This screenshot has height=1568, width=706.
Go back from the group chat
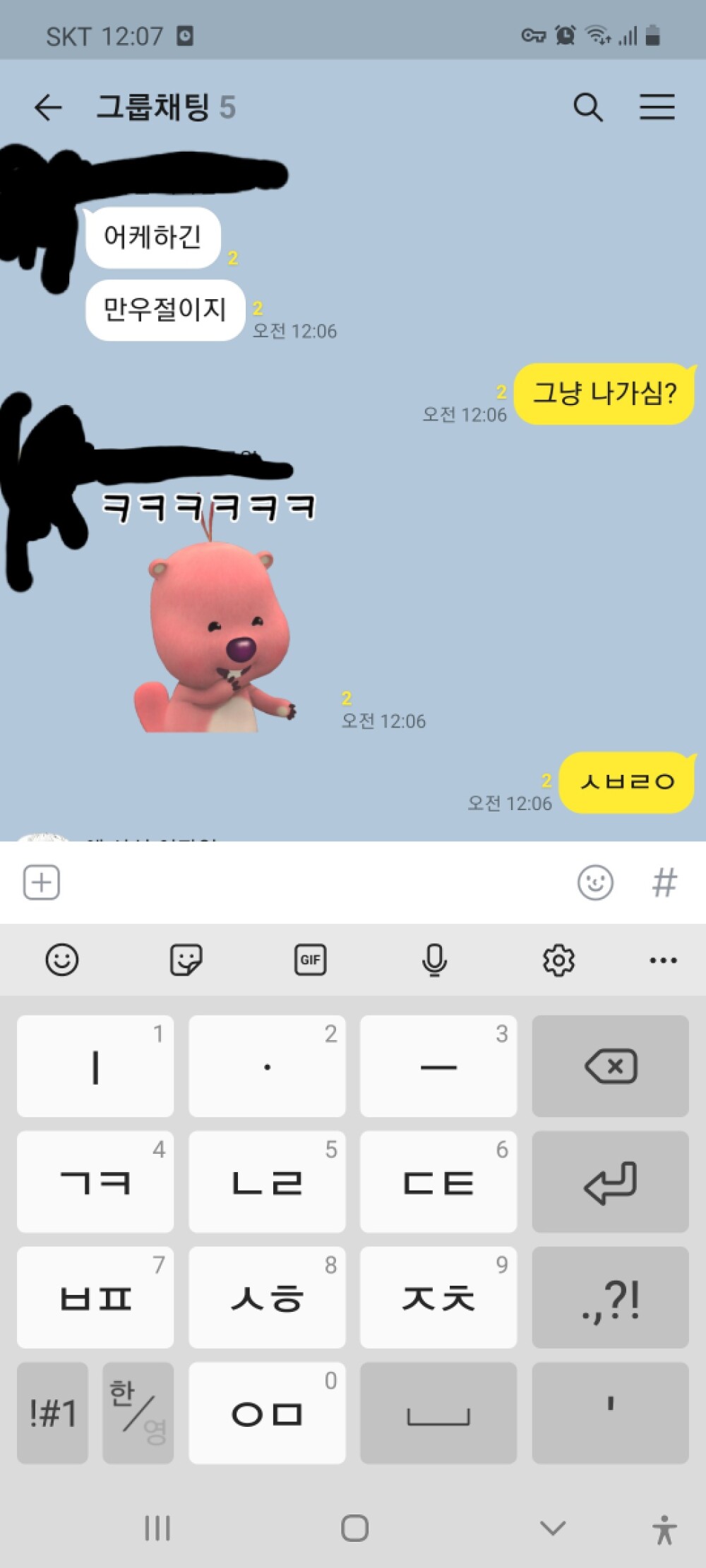click(48, 107)
